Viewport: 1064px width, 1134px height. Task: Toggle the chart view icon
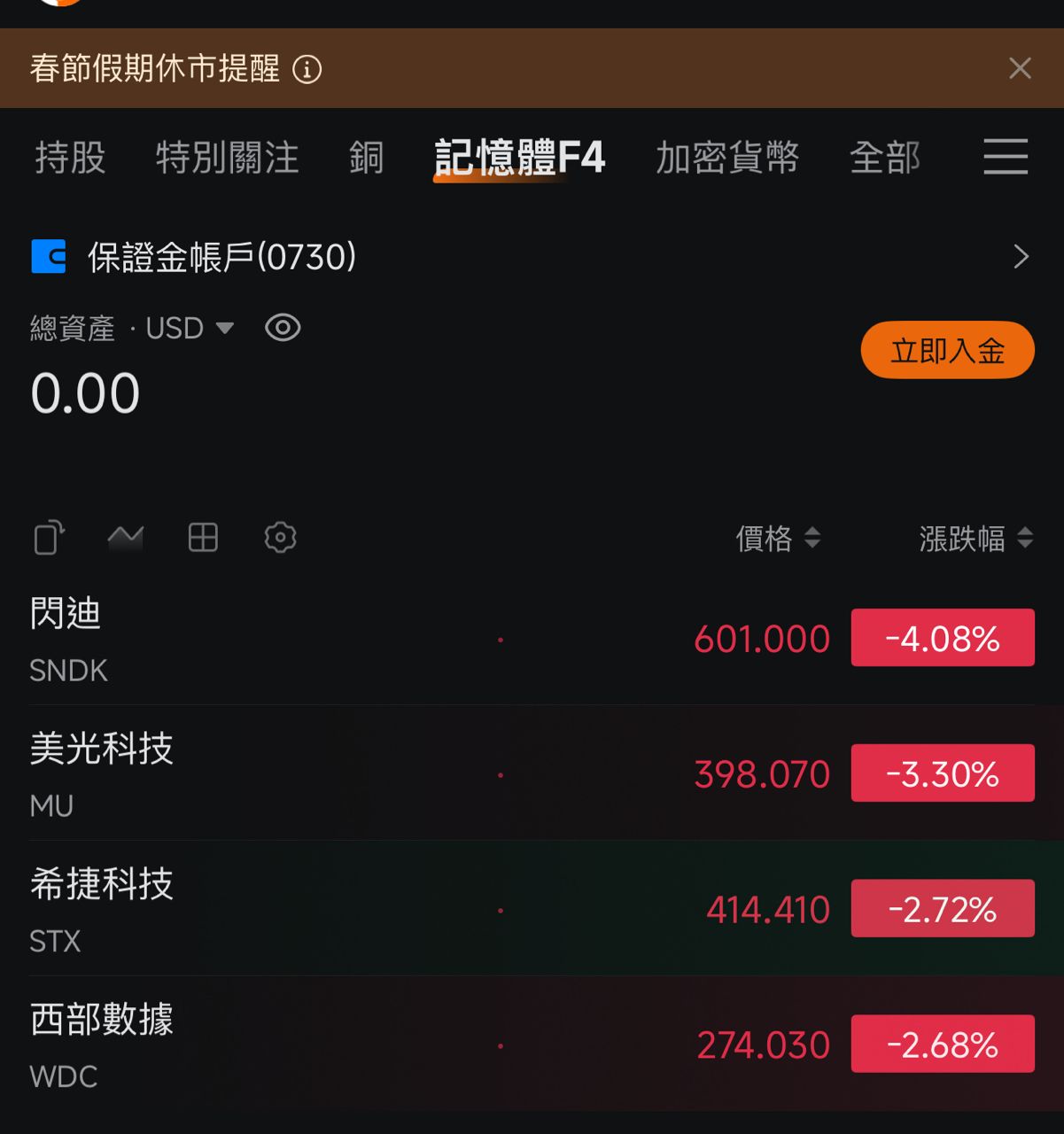125,537
